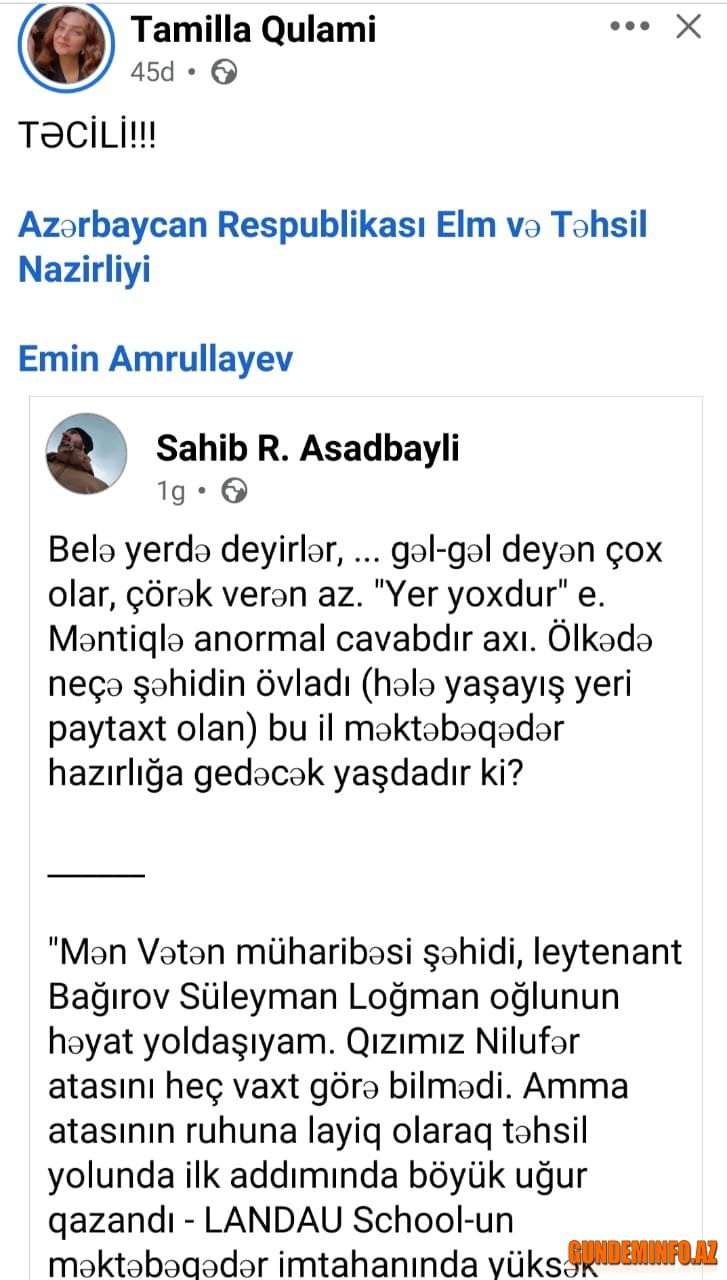This screenshot has height=1280, width=727.
Task: Close the post with the X
Action: coord(689,27)
